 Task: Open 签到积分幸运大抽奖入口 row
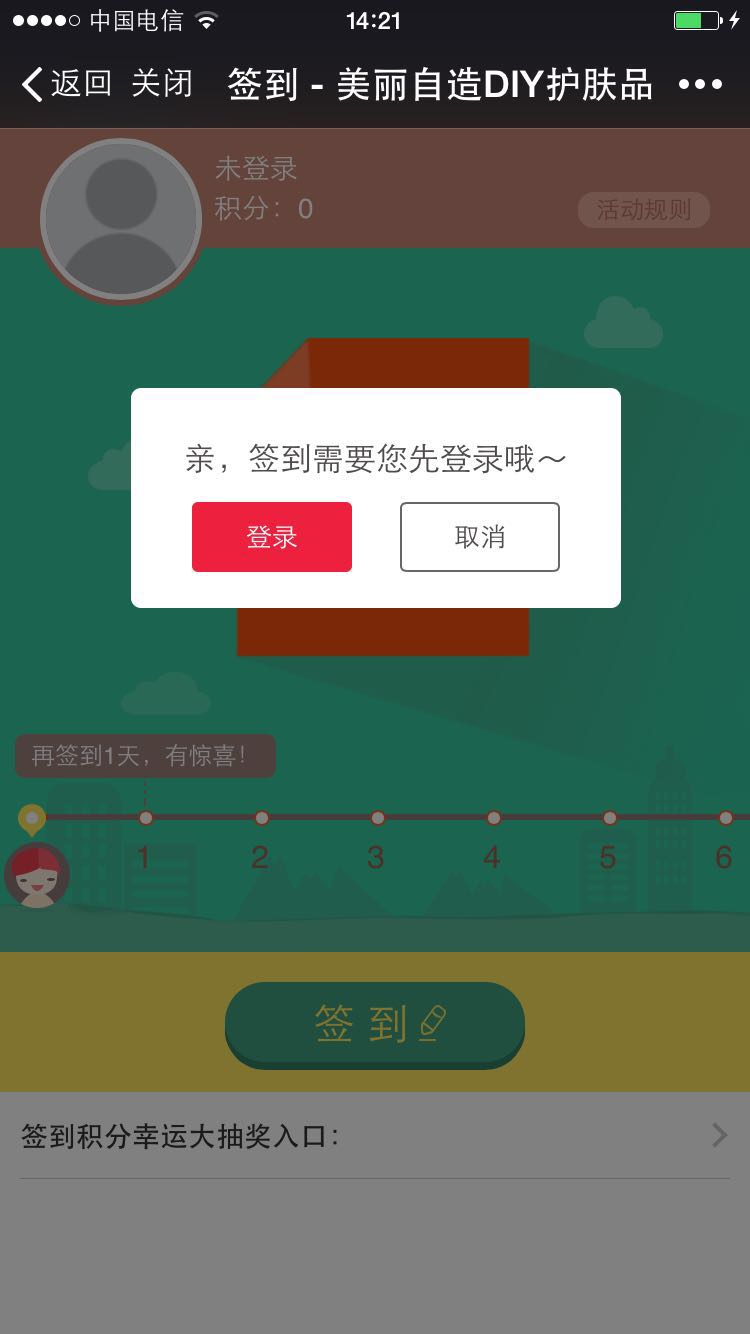click(374, 1136)
